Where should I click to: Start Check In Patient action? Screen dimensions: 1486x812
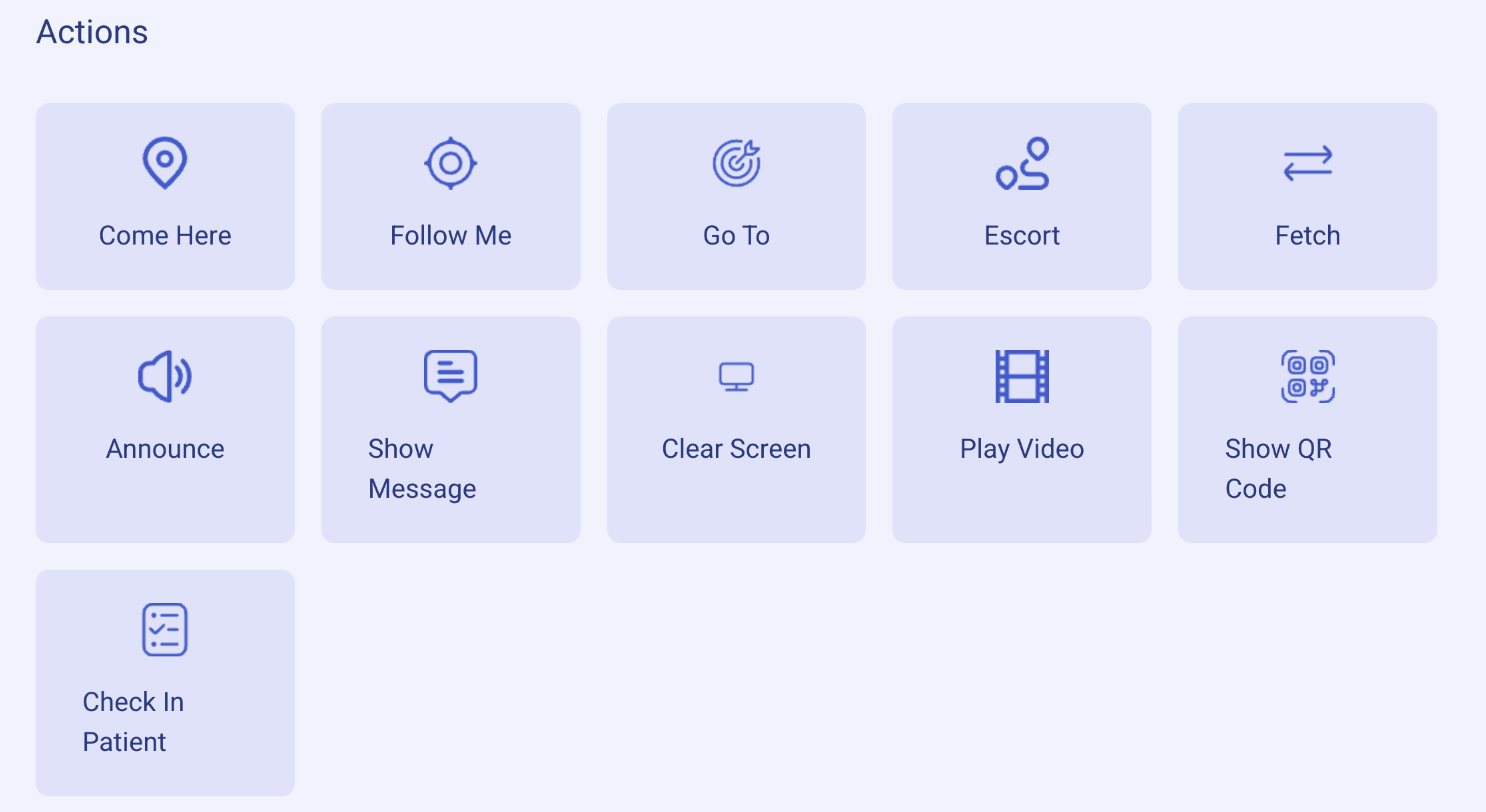(x=165, y=682)
